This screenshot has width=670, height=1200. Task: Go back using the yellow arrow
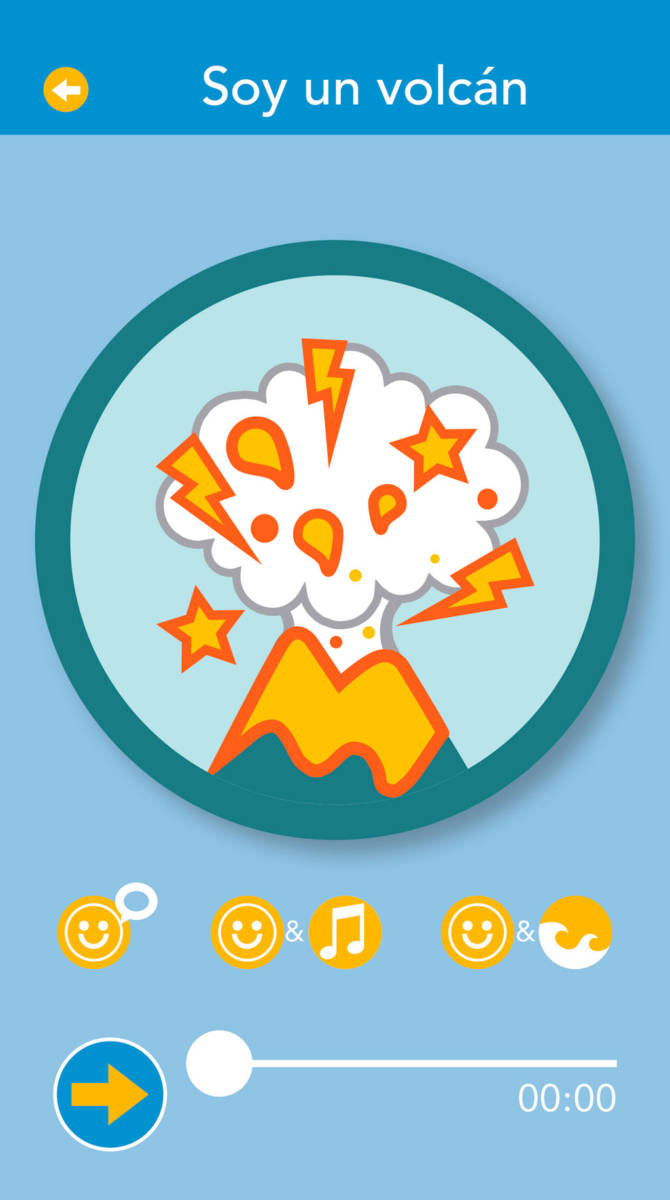[x=66, y=90]
